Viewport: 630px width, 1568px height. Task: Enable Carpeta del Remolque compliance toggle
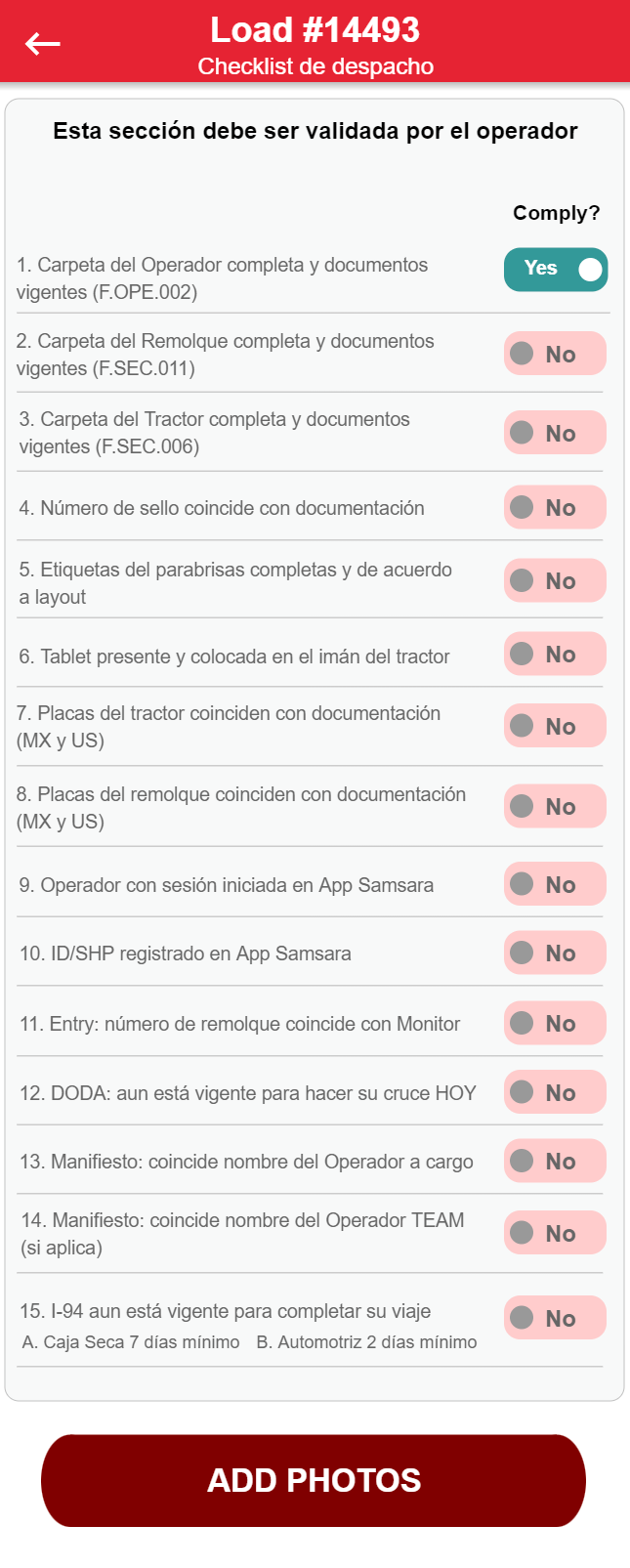point(555,354)
